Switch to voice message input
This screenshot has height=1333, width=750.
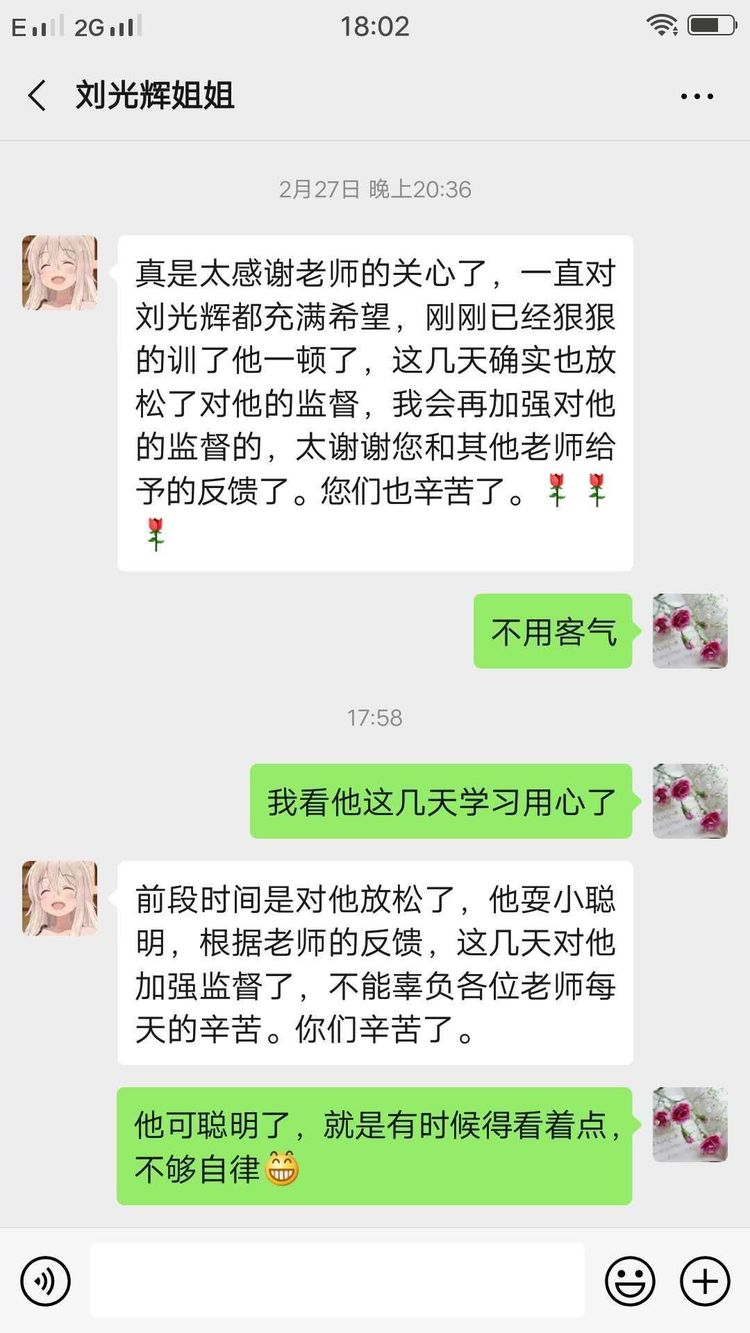point(46,1280)
